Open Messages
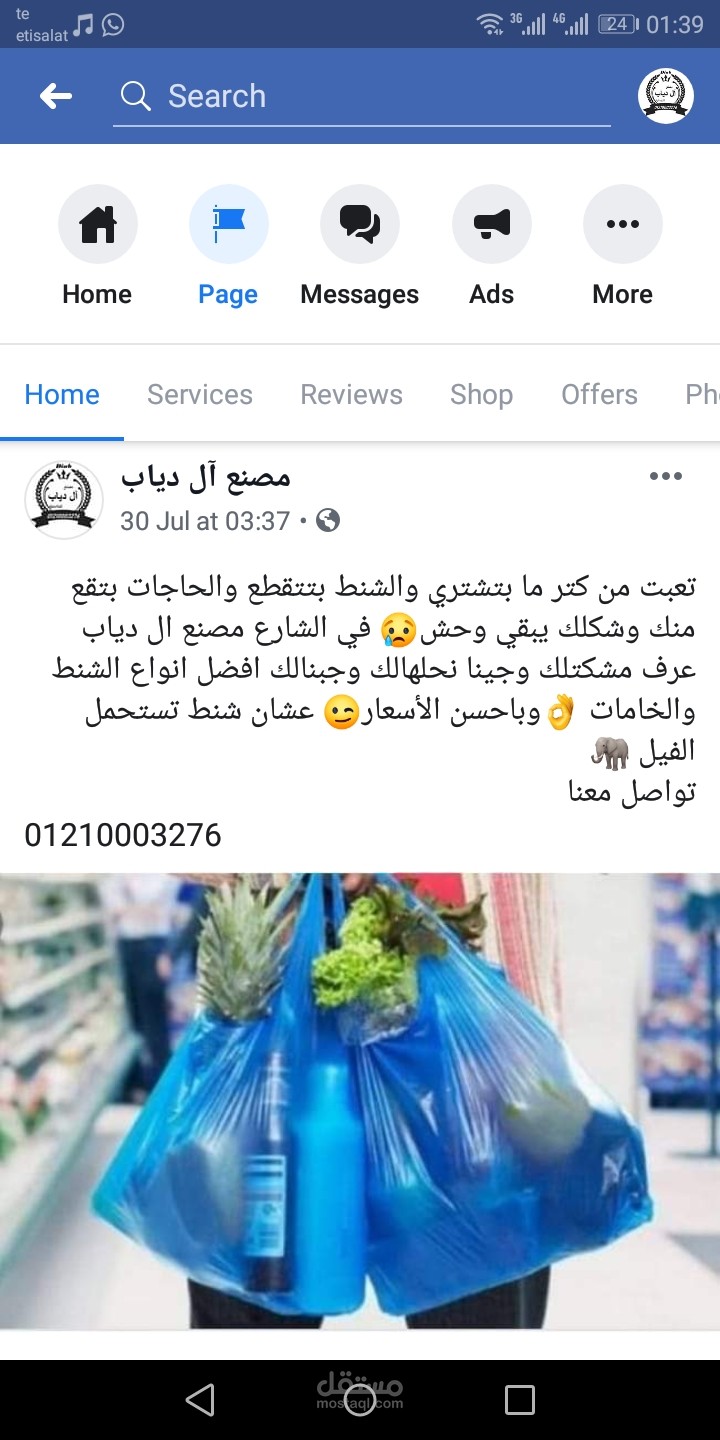The width and height of the screenshot is (720, 1440). pos(359,246)
